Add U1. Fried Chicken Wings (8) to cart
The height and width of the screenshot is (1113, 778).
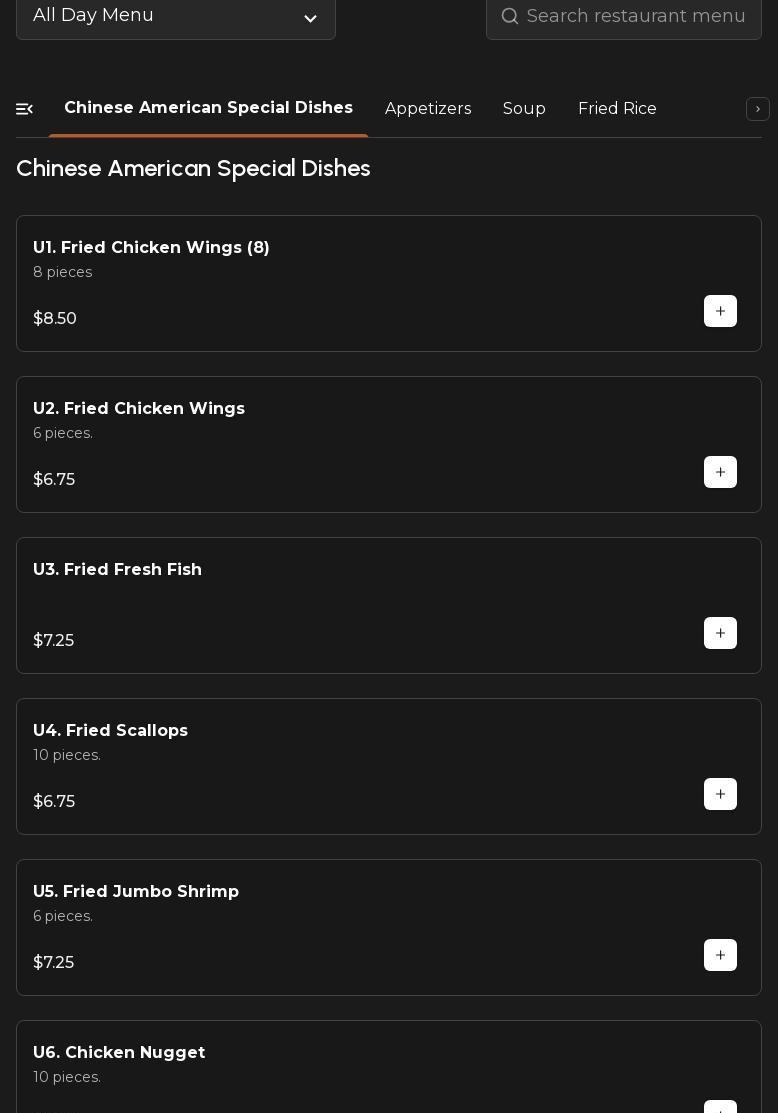tap(720, 311)
